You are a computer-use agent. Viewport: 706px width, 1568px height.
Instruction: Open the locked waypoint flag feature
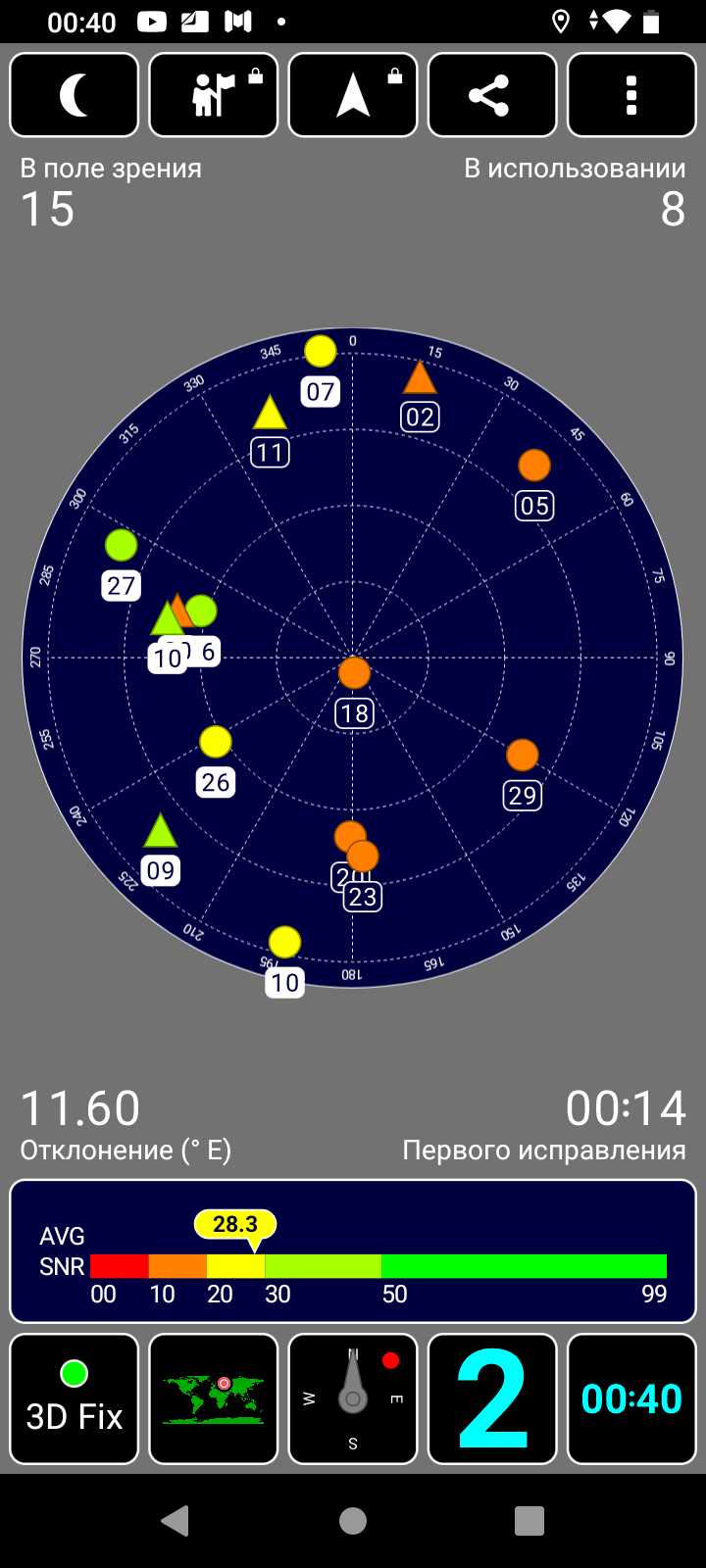tap(214, 95)
